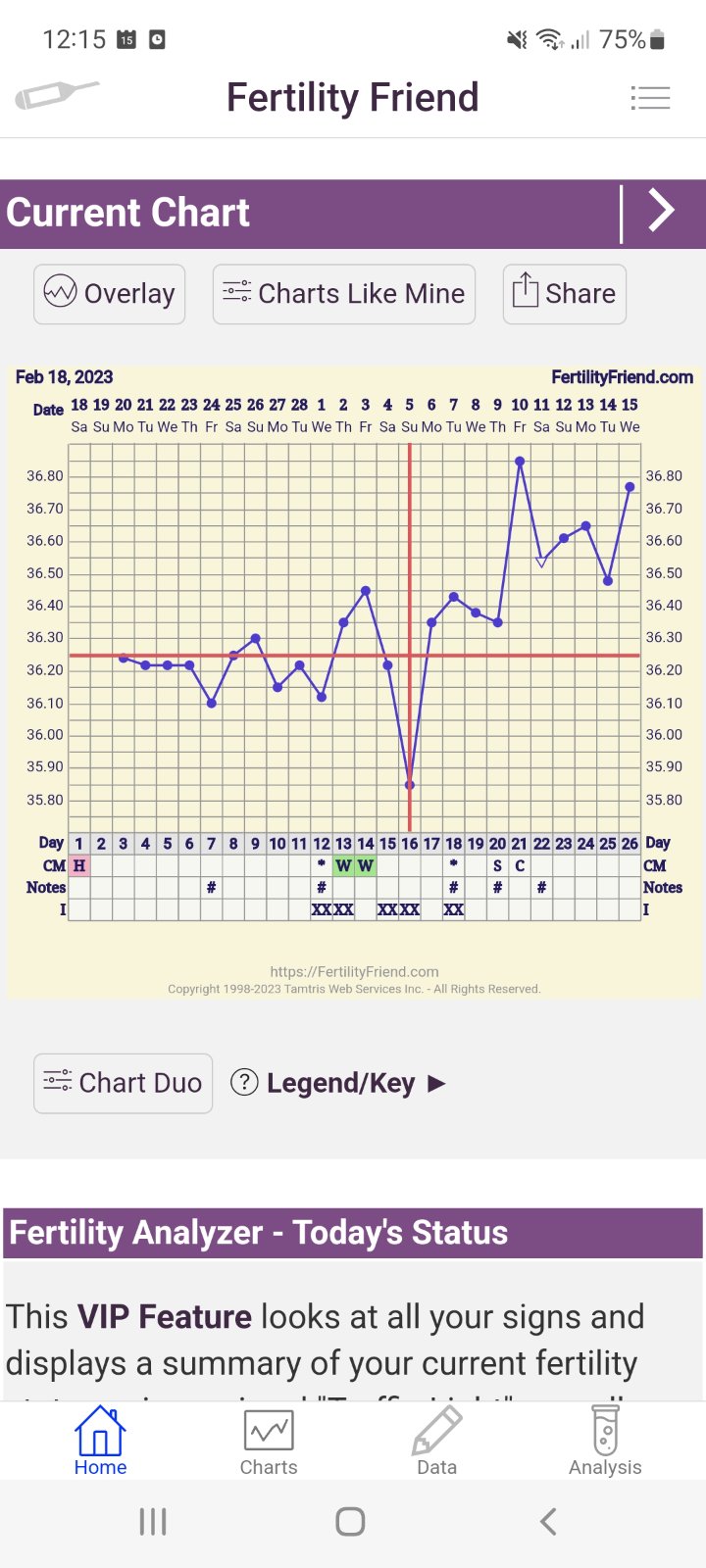The width and height of the screenshot is (706, 1568).
Task: Switch to the Home tab
Action: tap(100, 1441)
